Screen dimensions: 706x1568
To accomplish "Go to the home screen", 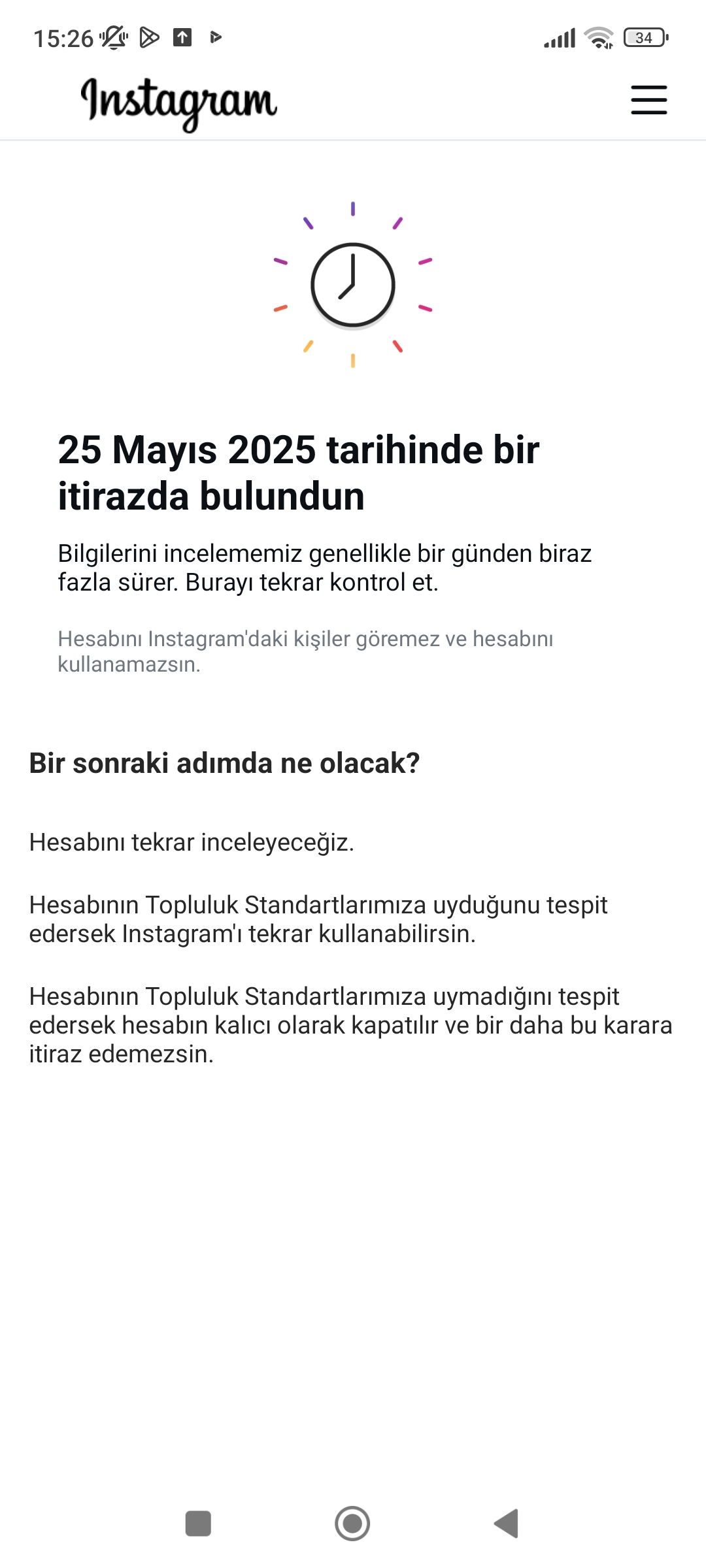I will click(x=352, y=1524).
